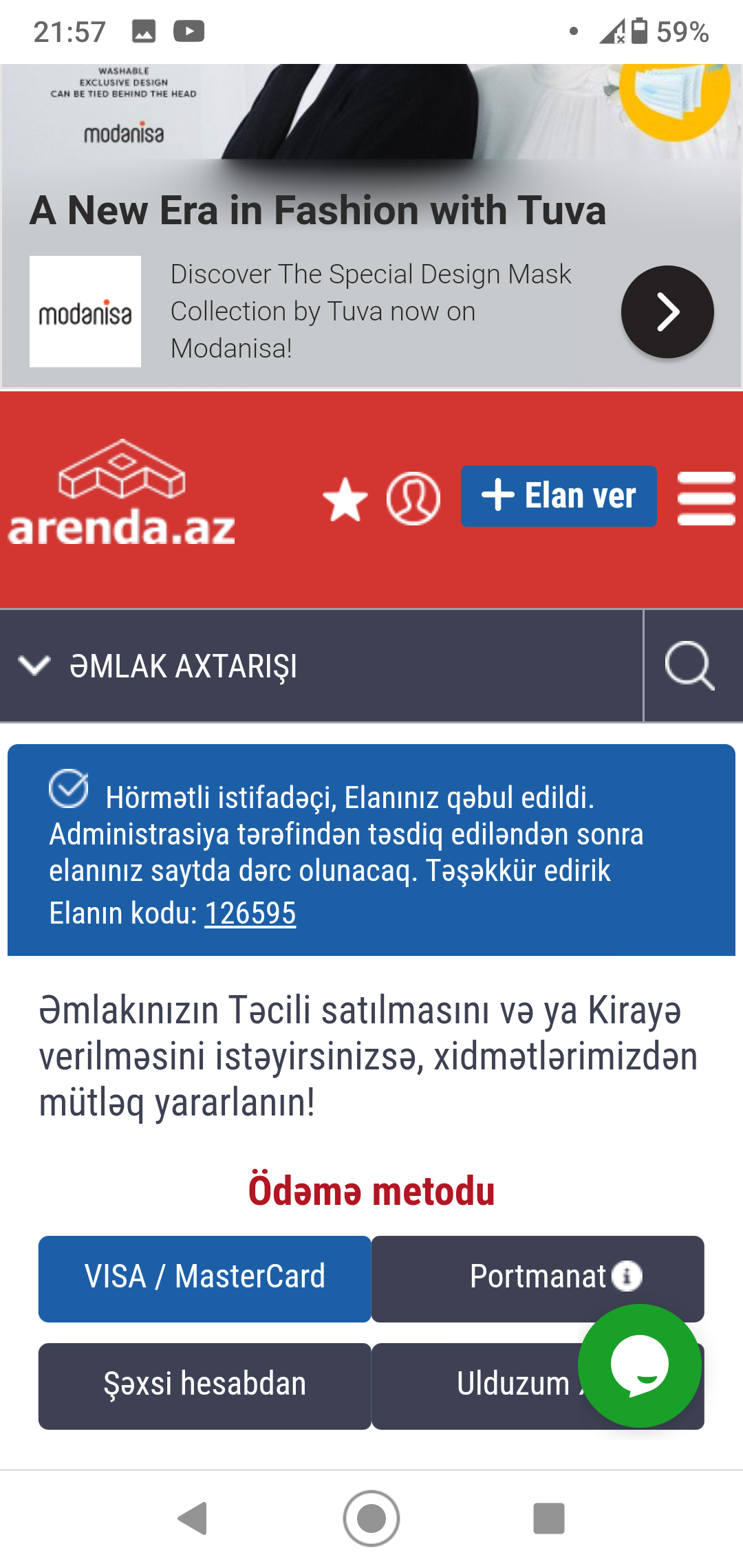Open the hamburger menu
The width and height of the screenshot is (743, 1568).
click(707, 499)
